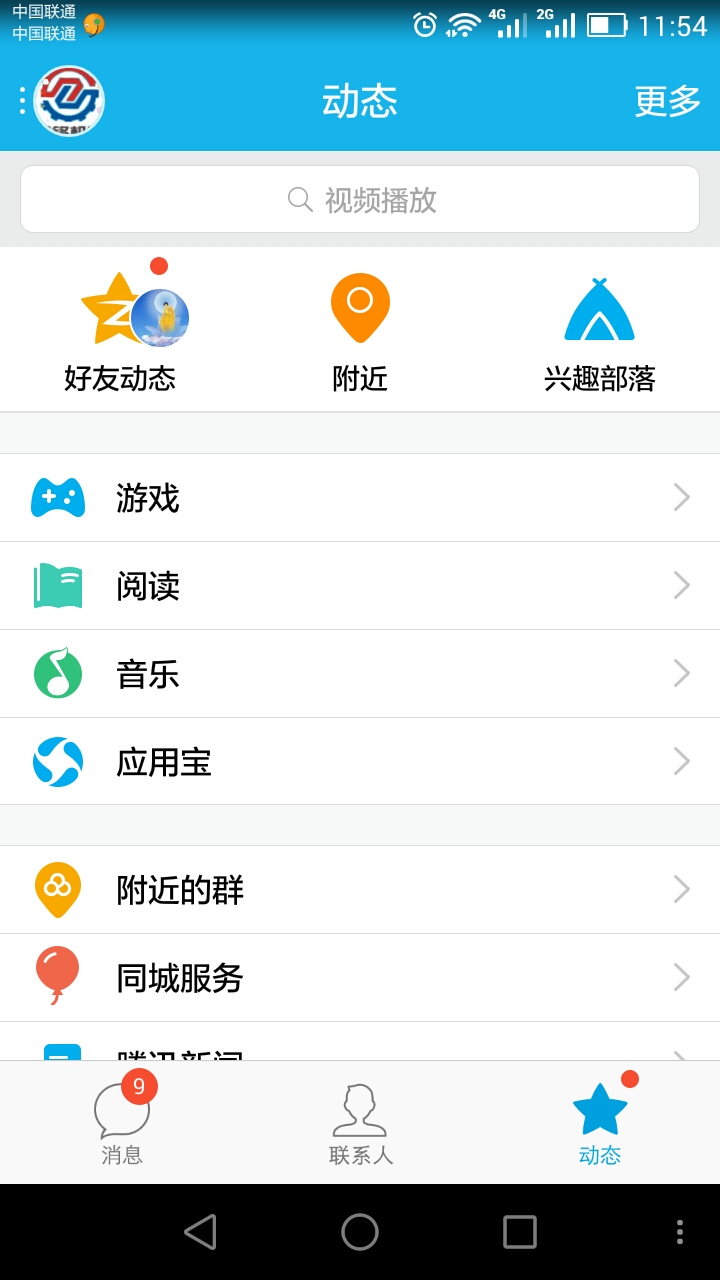This screenshot has width=720, height=1280.
Task: Go to the system home screen
Action: (x=360, y=1232)
